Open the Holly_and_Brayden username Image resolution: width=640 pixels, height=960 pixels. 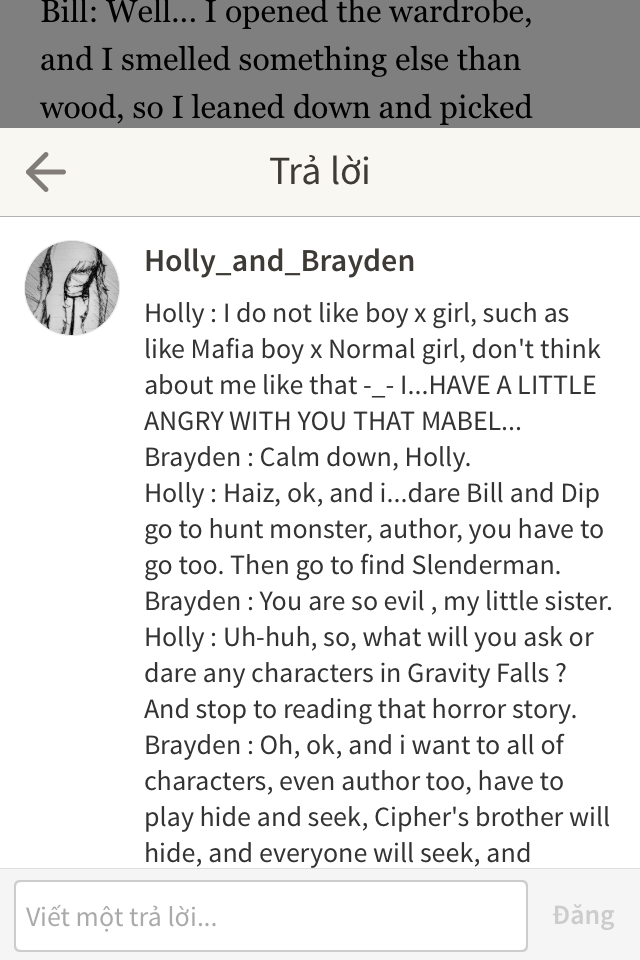click(x=279, y=261)
